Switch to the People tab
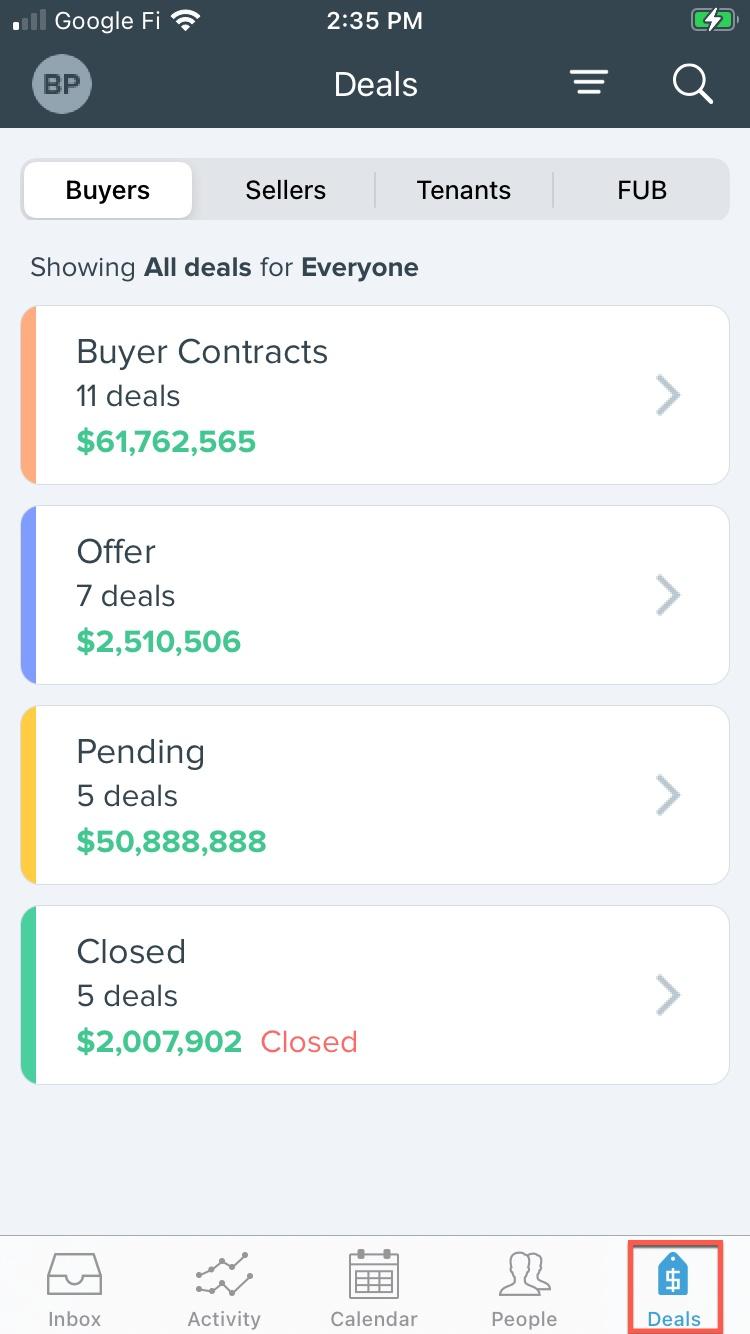This screenshot has width=750, height=1334. tap(524, 1289)
